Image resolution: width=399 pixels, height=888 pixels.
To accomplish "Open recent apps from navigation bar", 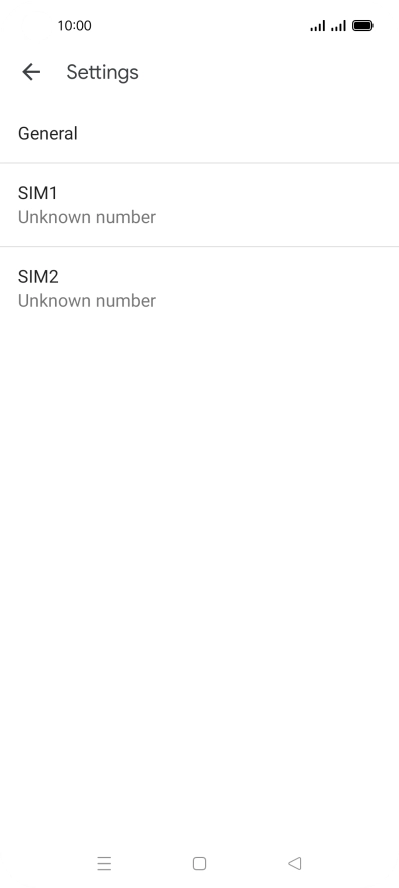I will click(x=104, y=864).
